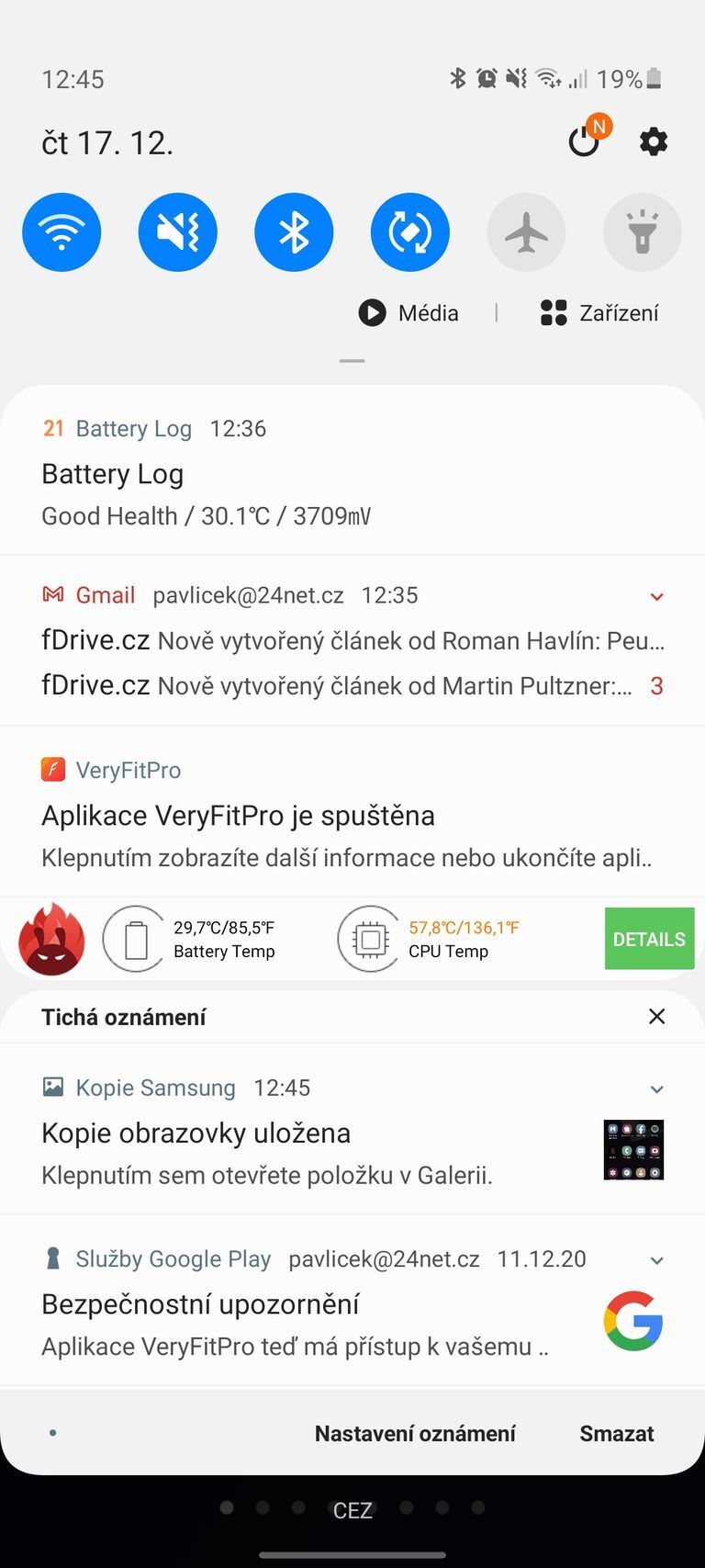The width and height of the screenshot is (705, 1568).
Task: Expand the Kopie Samsung notification
Action: pos(656,1089)
